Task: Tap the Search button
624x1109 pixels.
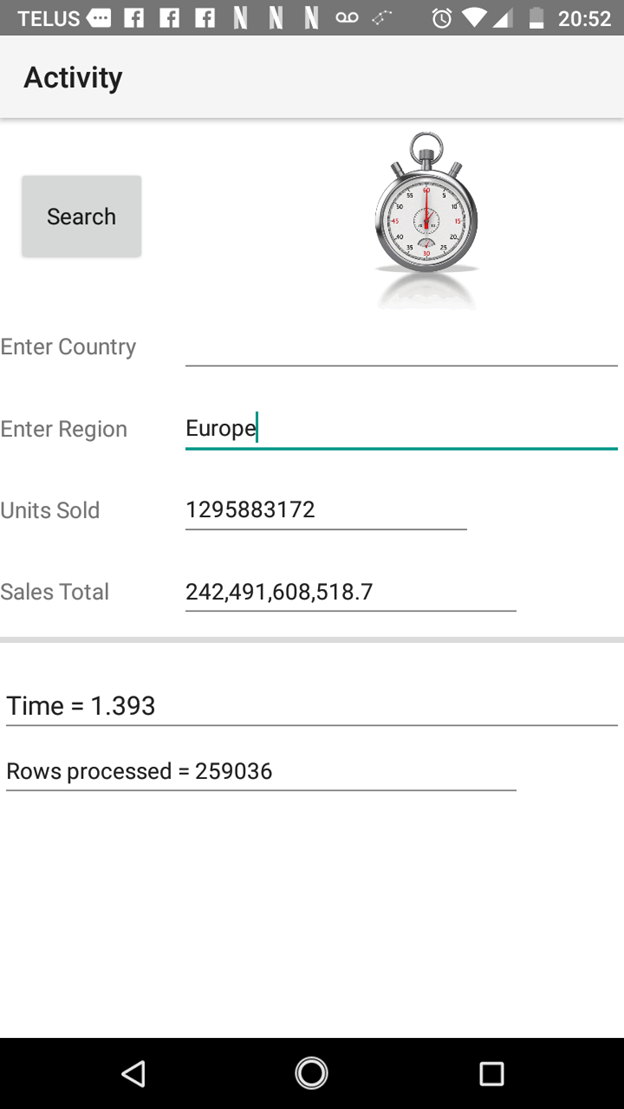Action: pos(81,216)
